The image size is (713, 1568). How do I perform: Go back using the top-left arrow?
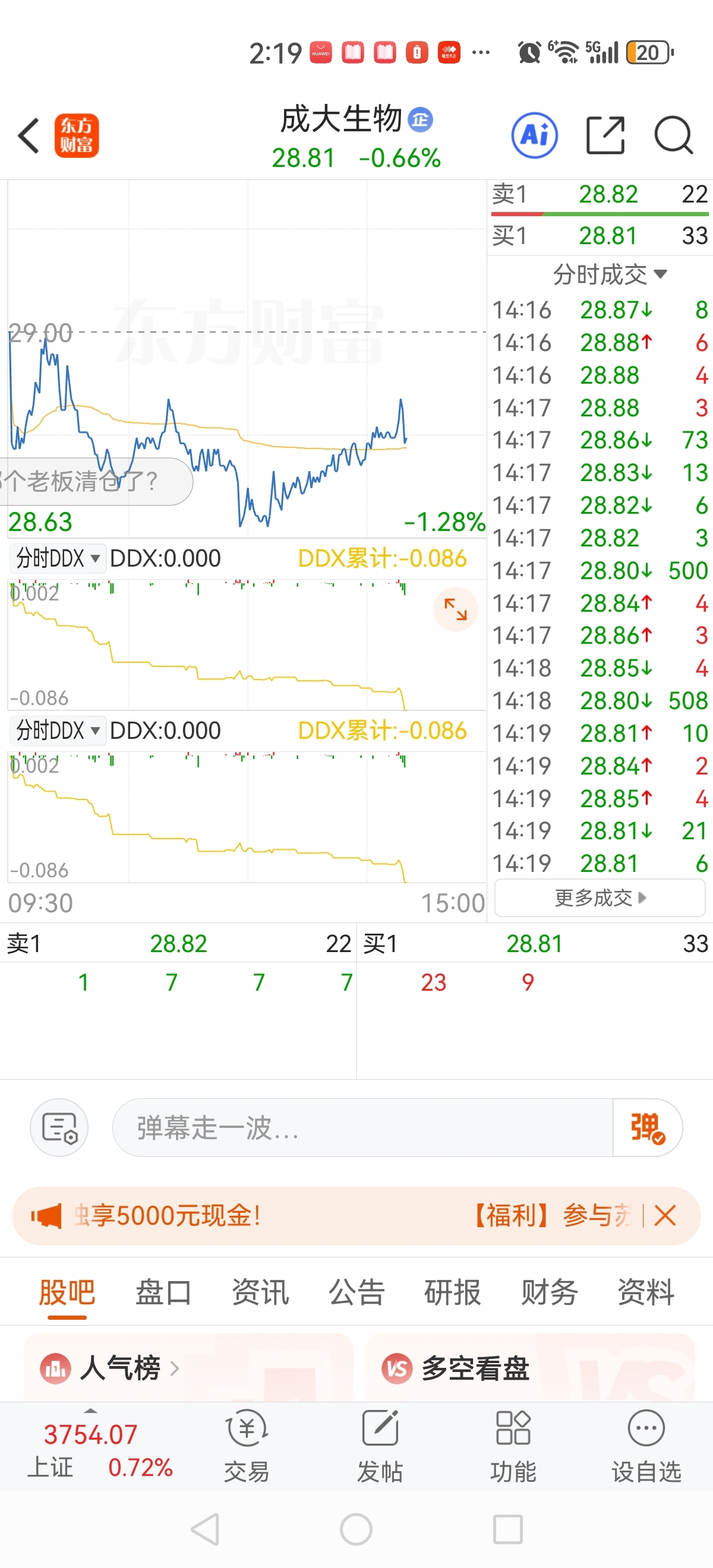coord(29,135)
